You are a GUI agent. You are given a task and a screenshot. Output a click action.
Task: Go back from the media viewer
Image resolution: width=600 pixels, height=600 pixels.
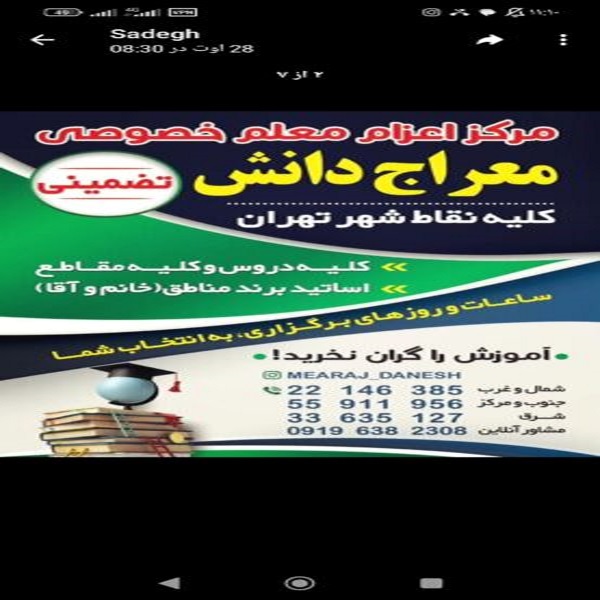point(42,41)
